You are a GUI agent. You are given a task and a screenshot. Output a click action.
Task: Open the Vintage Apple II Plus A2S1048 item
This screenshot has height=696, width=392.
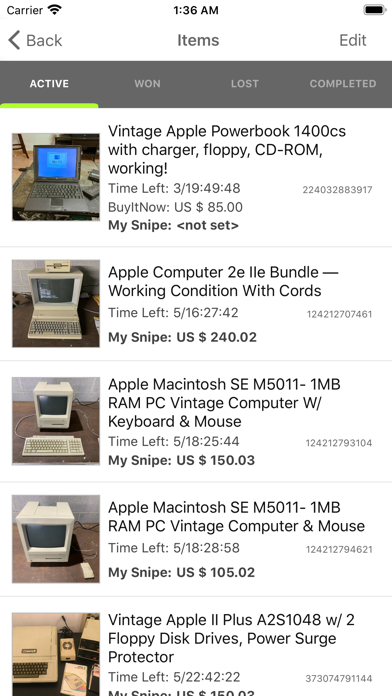pos(196,646)
